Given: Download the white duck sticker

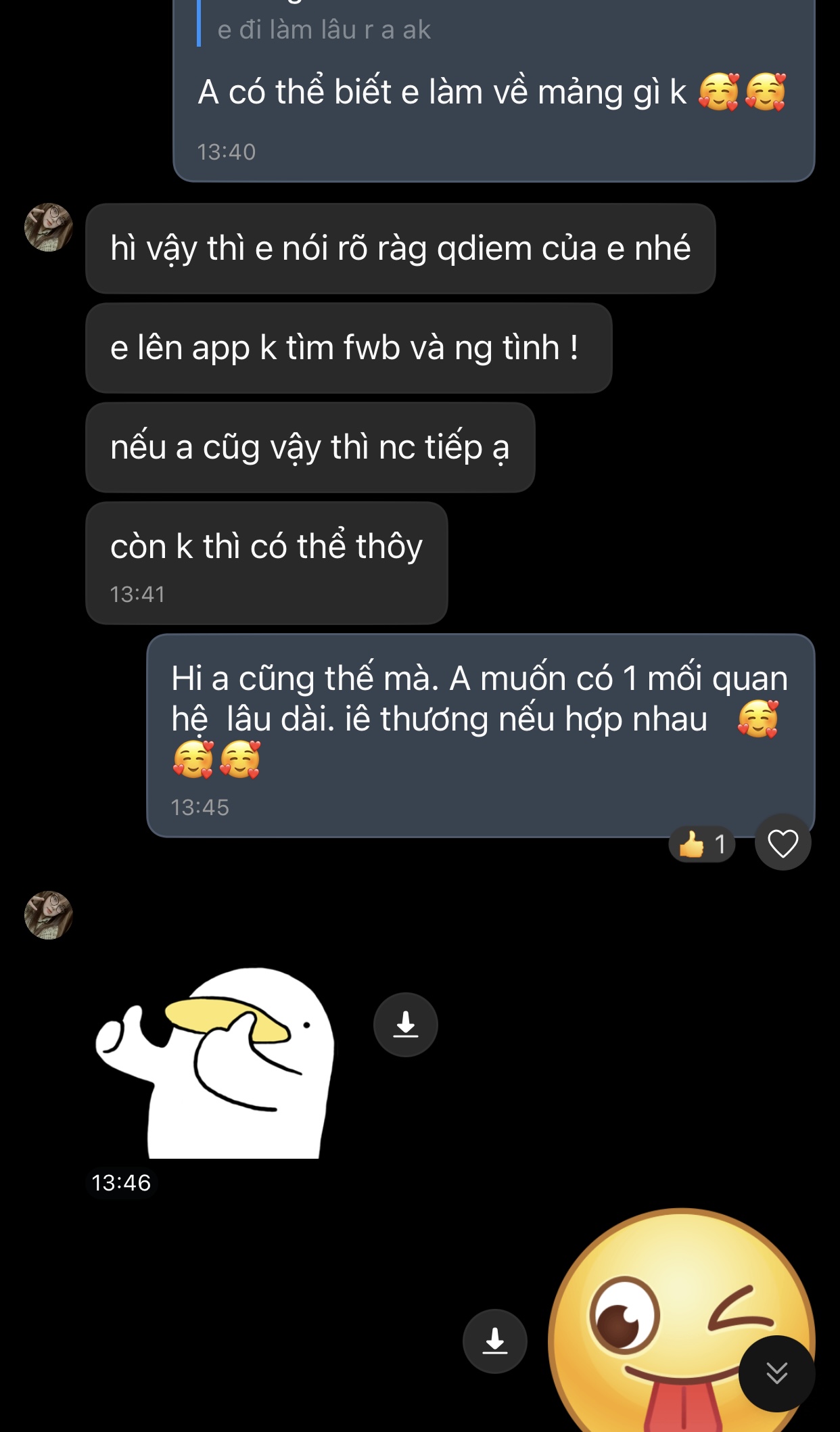Looking at the screenshot, I should 405,1024.
